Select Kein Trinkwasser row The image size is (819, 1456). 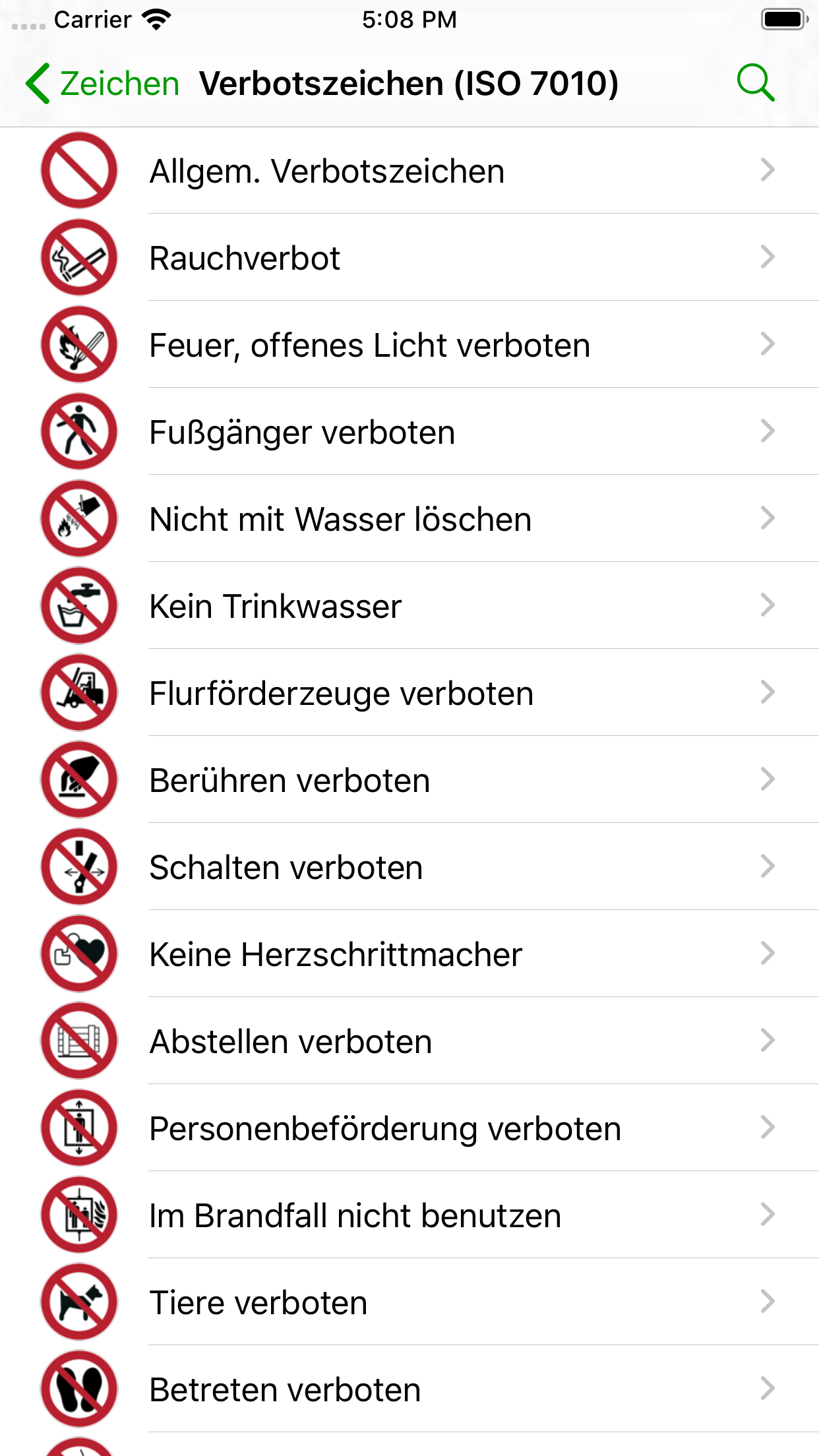click(x=409, y=605)
